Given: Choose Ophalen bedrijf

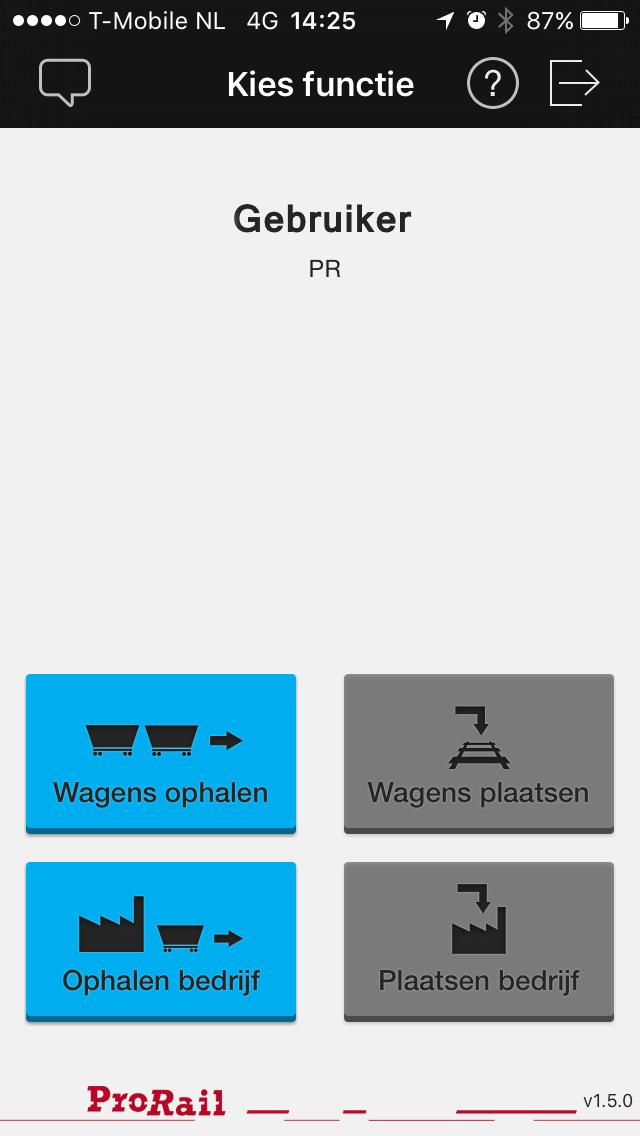Looking at the screenshot, I should pos(161,941).
